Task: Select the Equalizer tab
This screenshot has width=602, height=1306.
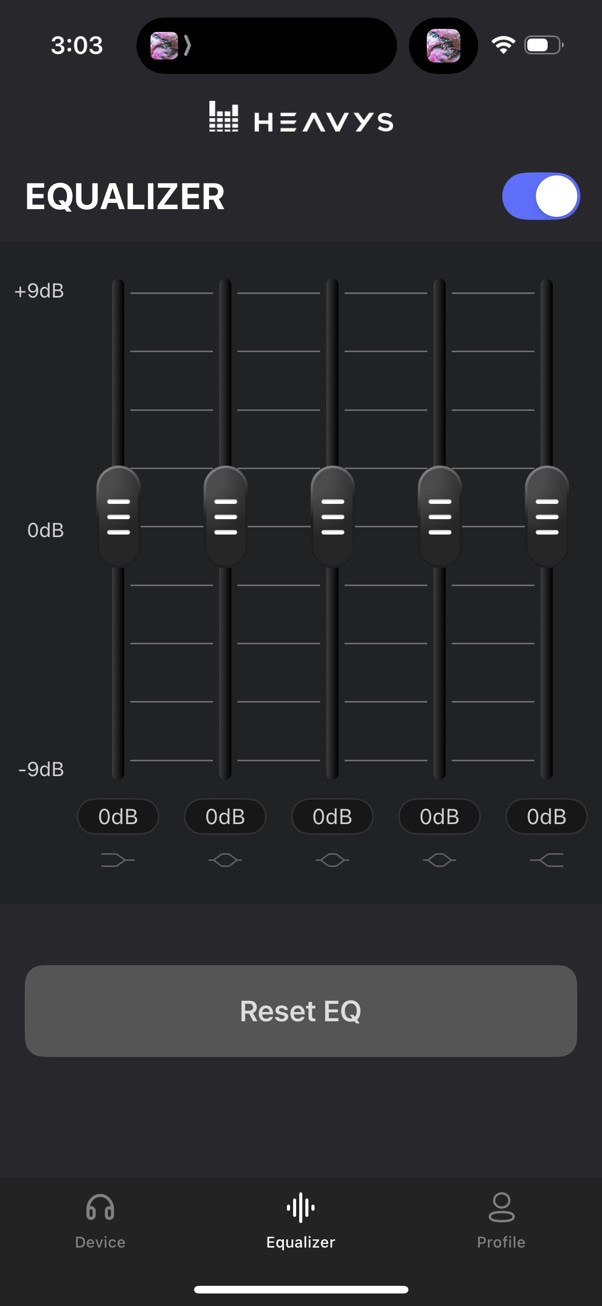Action: (300, 1221)
